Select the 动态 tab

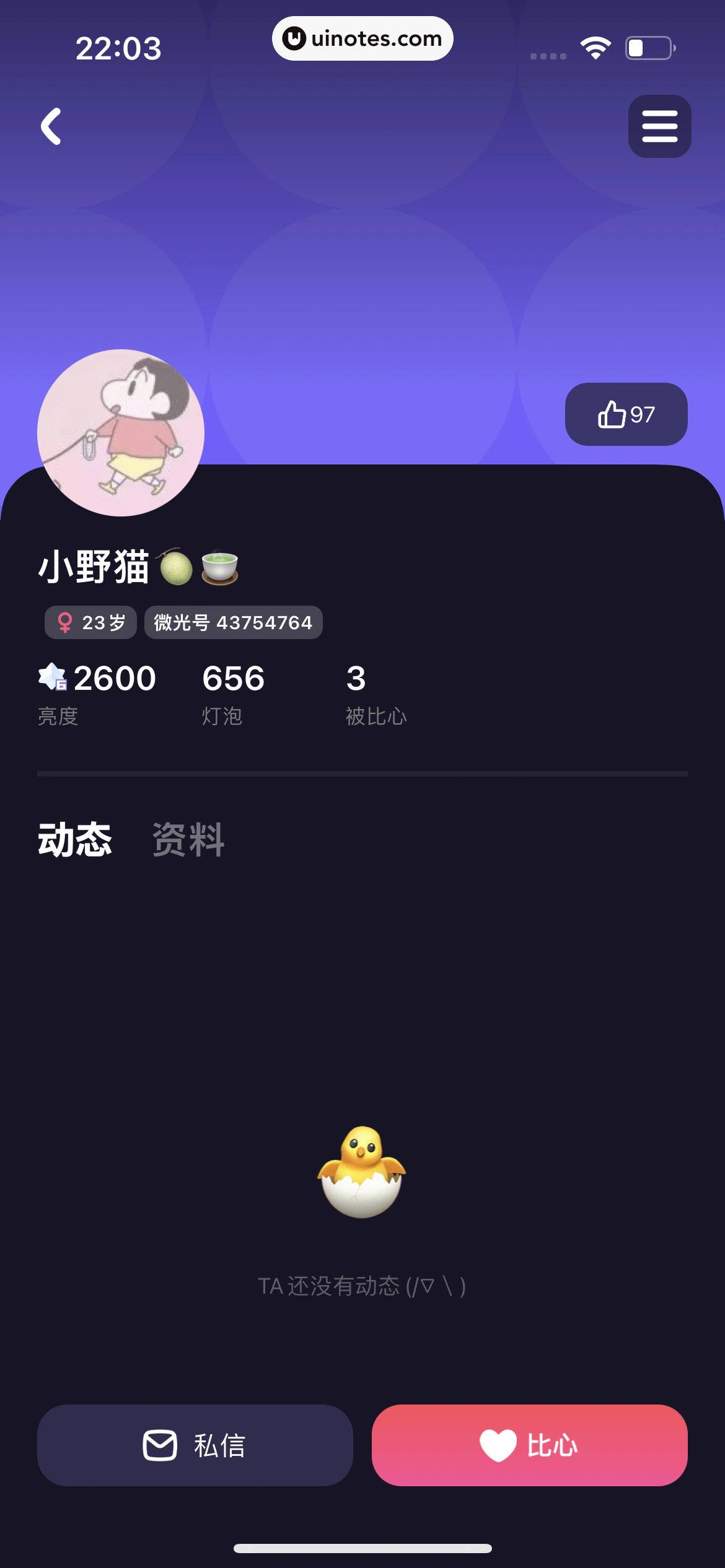click(75, 840)
